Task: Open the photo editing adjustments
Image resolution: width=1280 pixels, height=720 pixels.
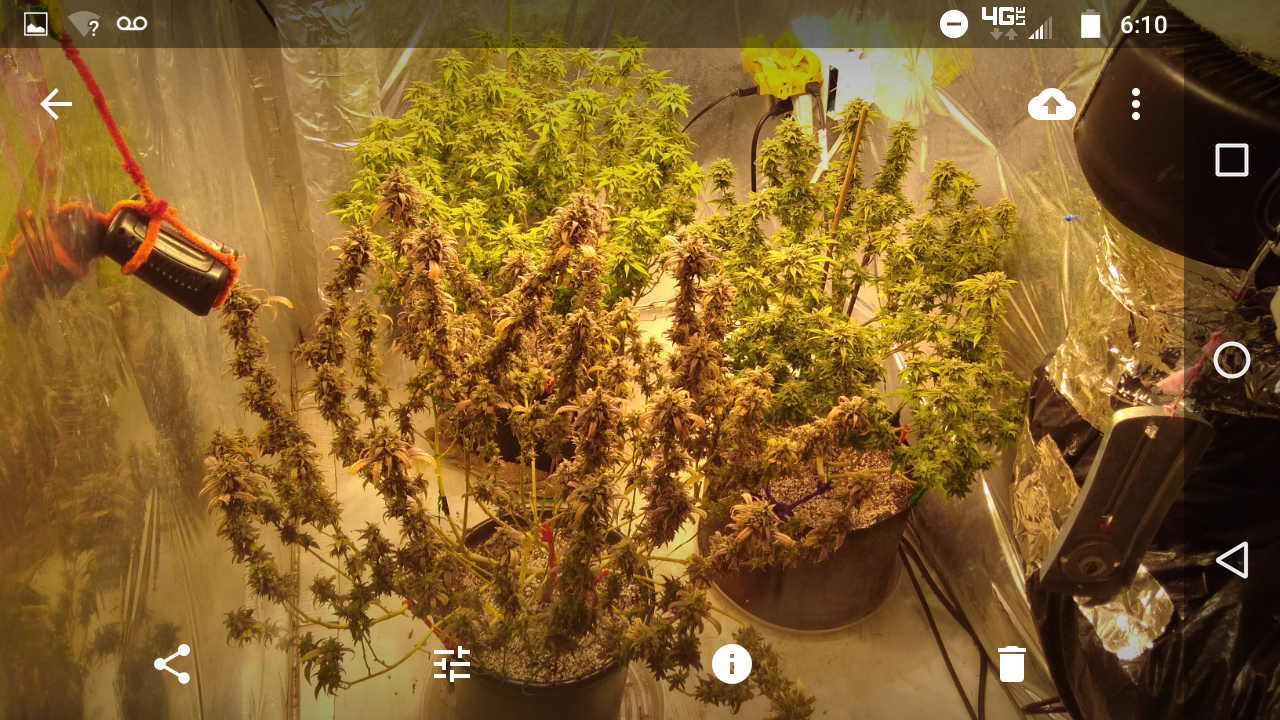Action: [x=452, y=664]
